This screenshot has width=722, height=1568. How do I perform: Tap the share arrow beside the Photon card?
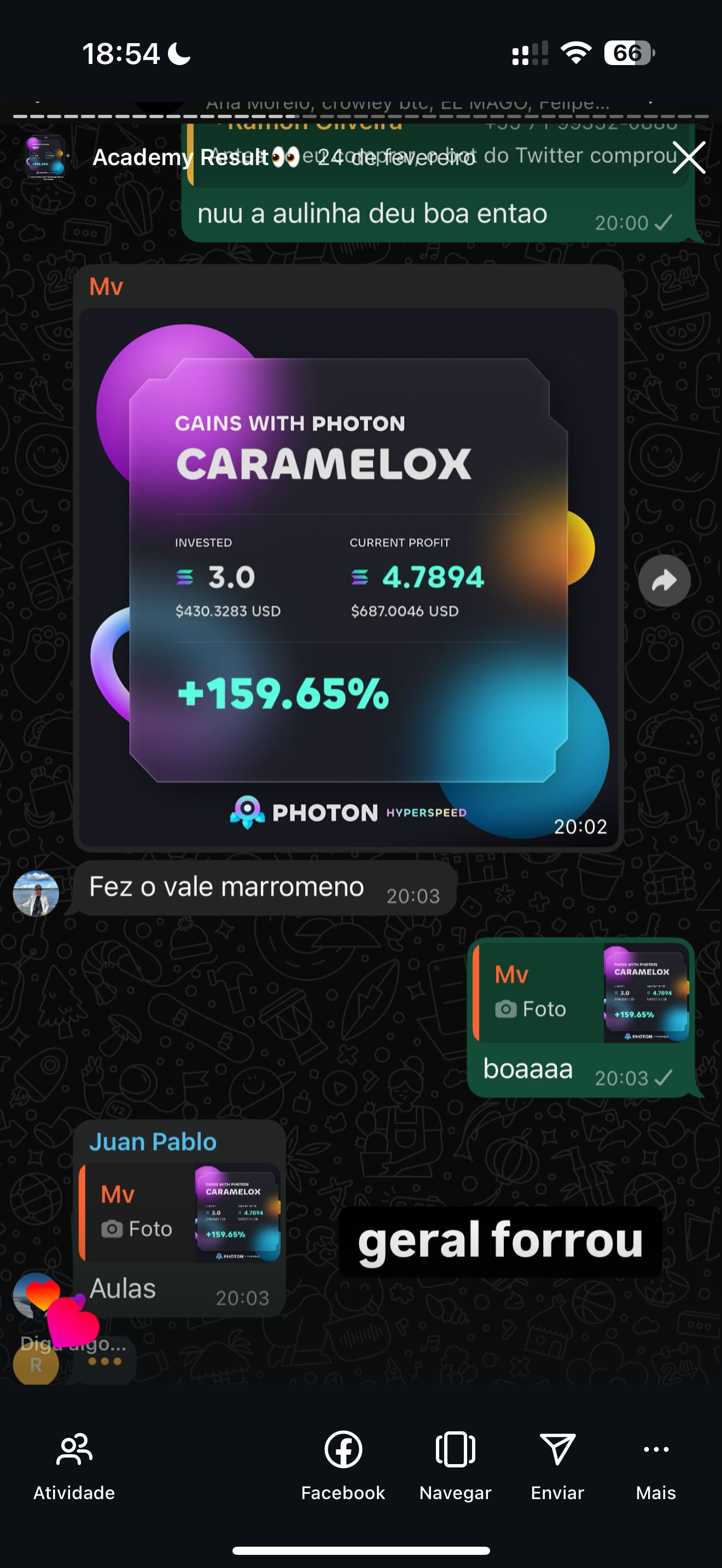pos(664,580)
